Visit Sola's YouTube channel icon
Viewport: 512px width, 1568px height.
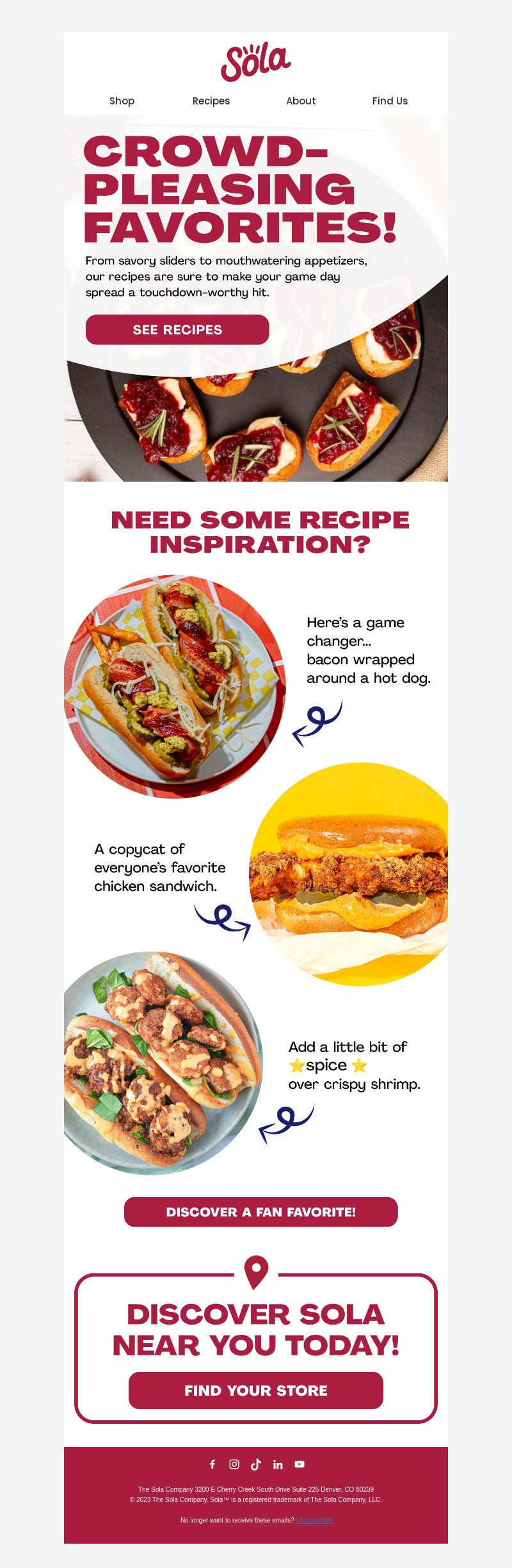pos(300,1464)
